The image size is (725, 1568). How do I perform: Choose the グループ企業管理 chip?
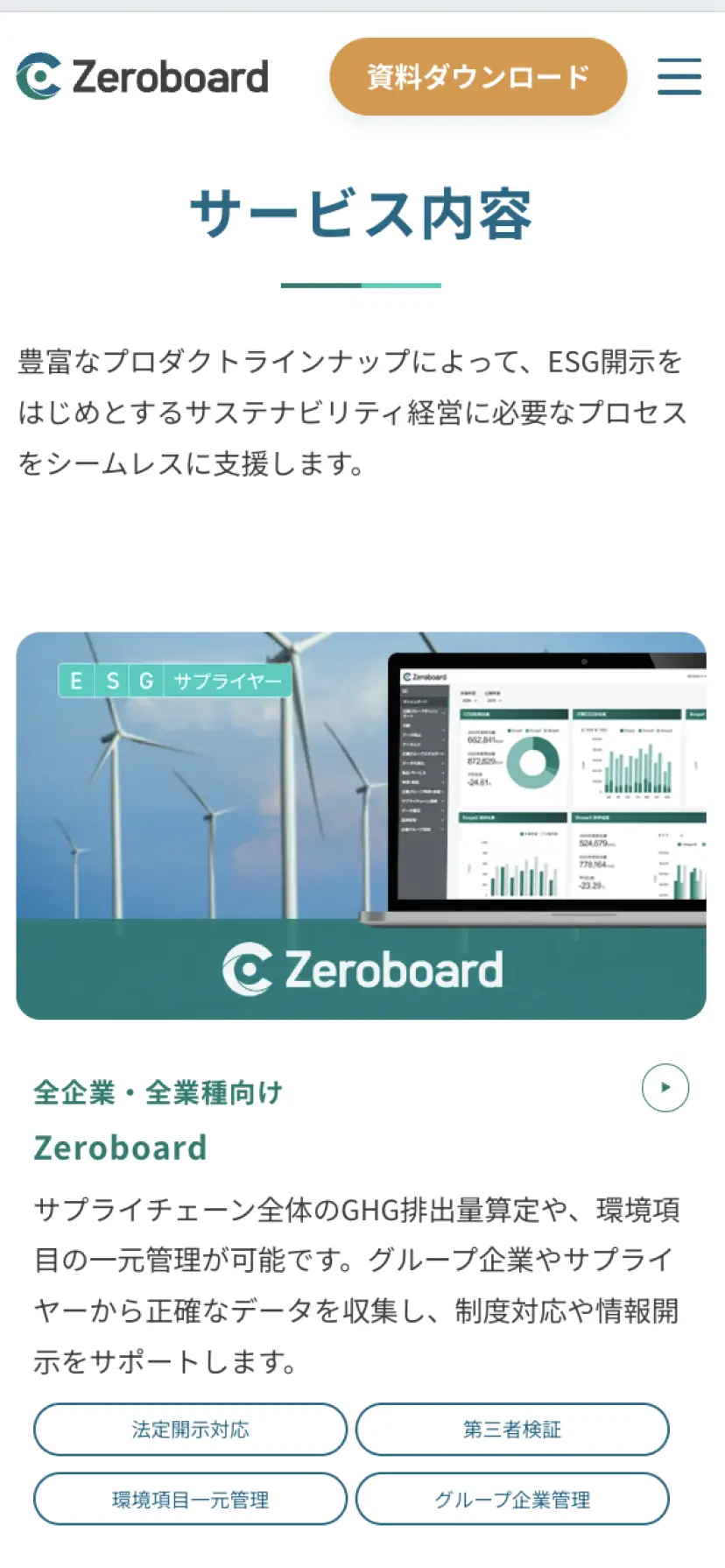click(512, 1500)
